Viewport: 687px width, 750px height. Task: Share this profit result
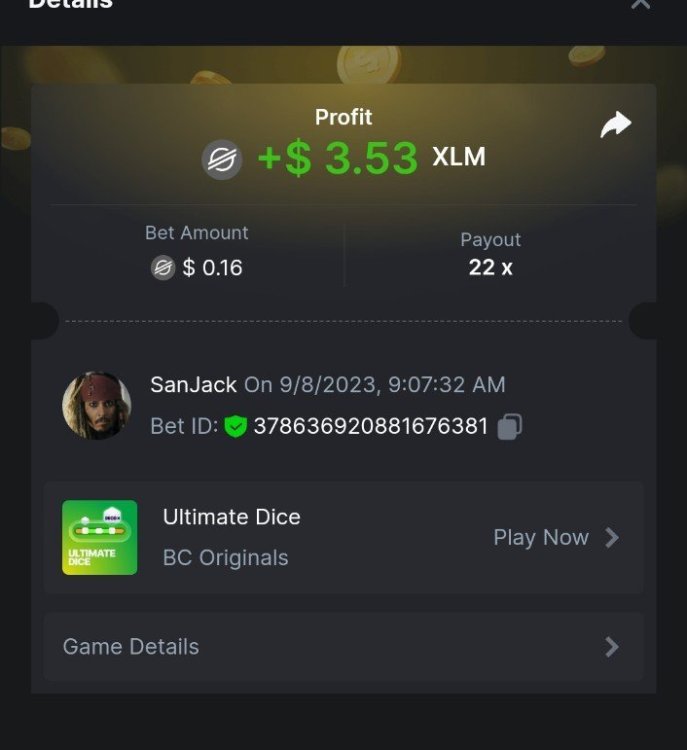(x=615, y=125)
